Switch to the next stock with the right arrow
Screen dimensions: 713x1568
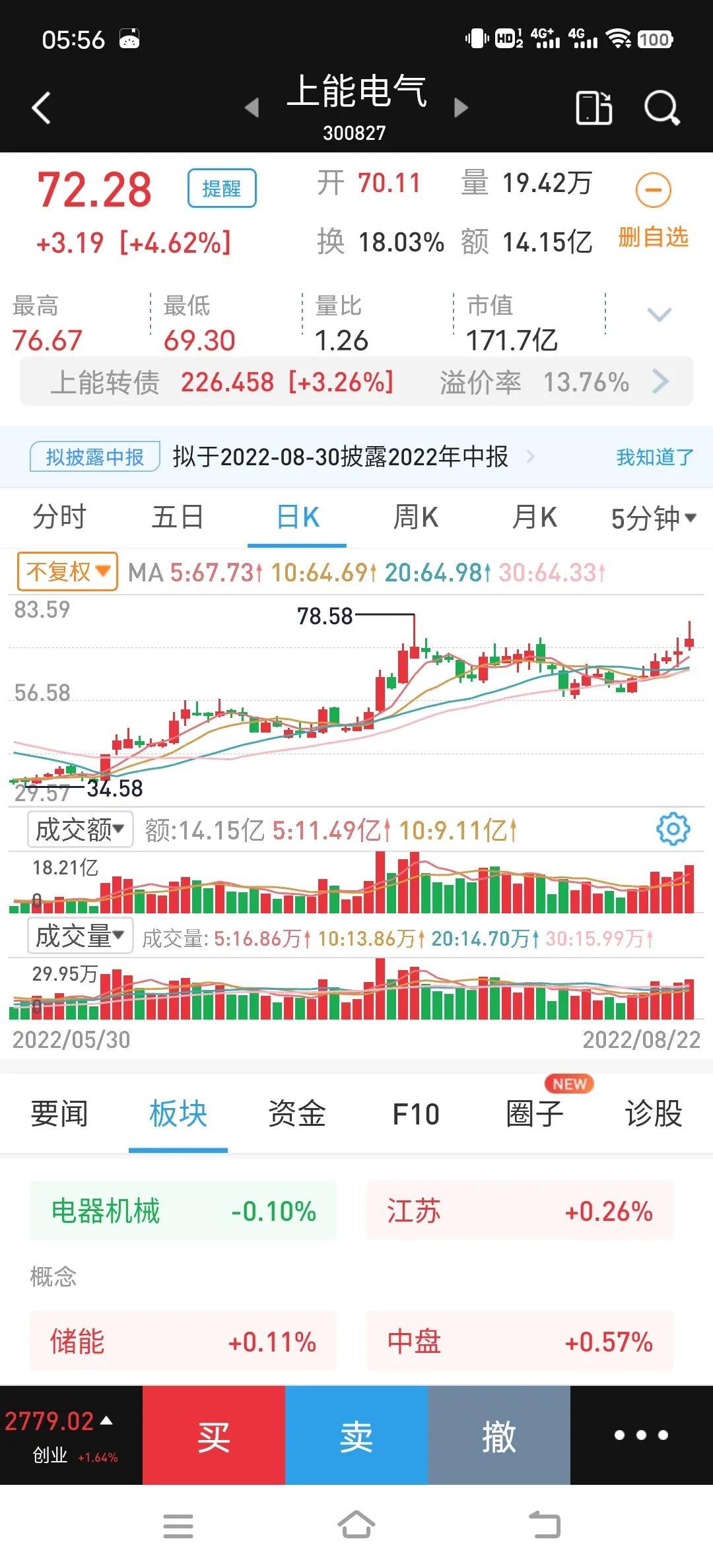(x=461, y=108)
